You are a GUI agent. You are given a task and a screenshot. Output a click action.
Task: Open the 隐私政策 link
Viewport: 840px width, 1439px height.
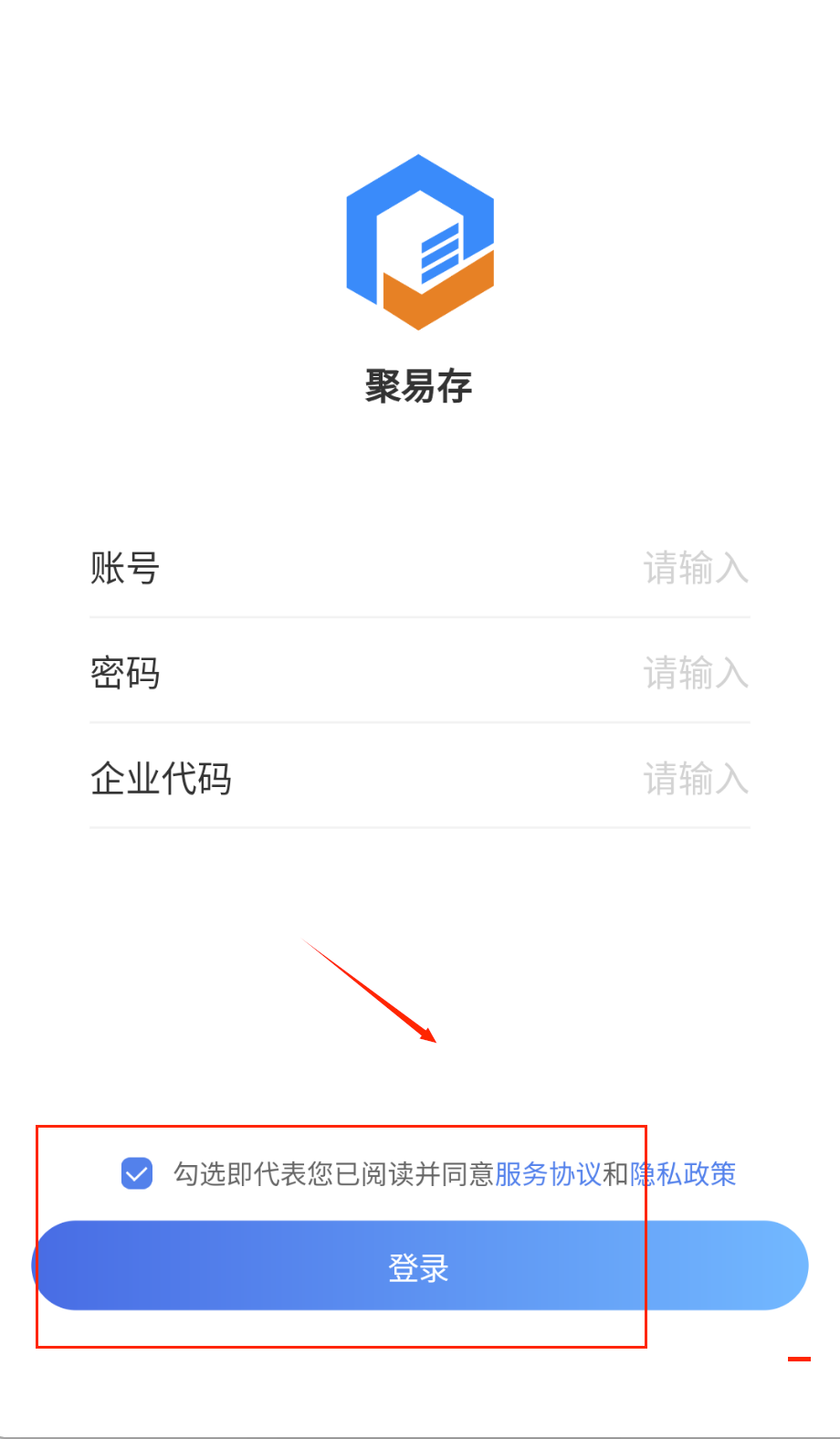click(683, 1173)
